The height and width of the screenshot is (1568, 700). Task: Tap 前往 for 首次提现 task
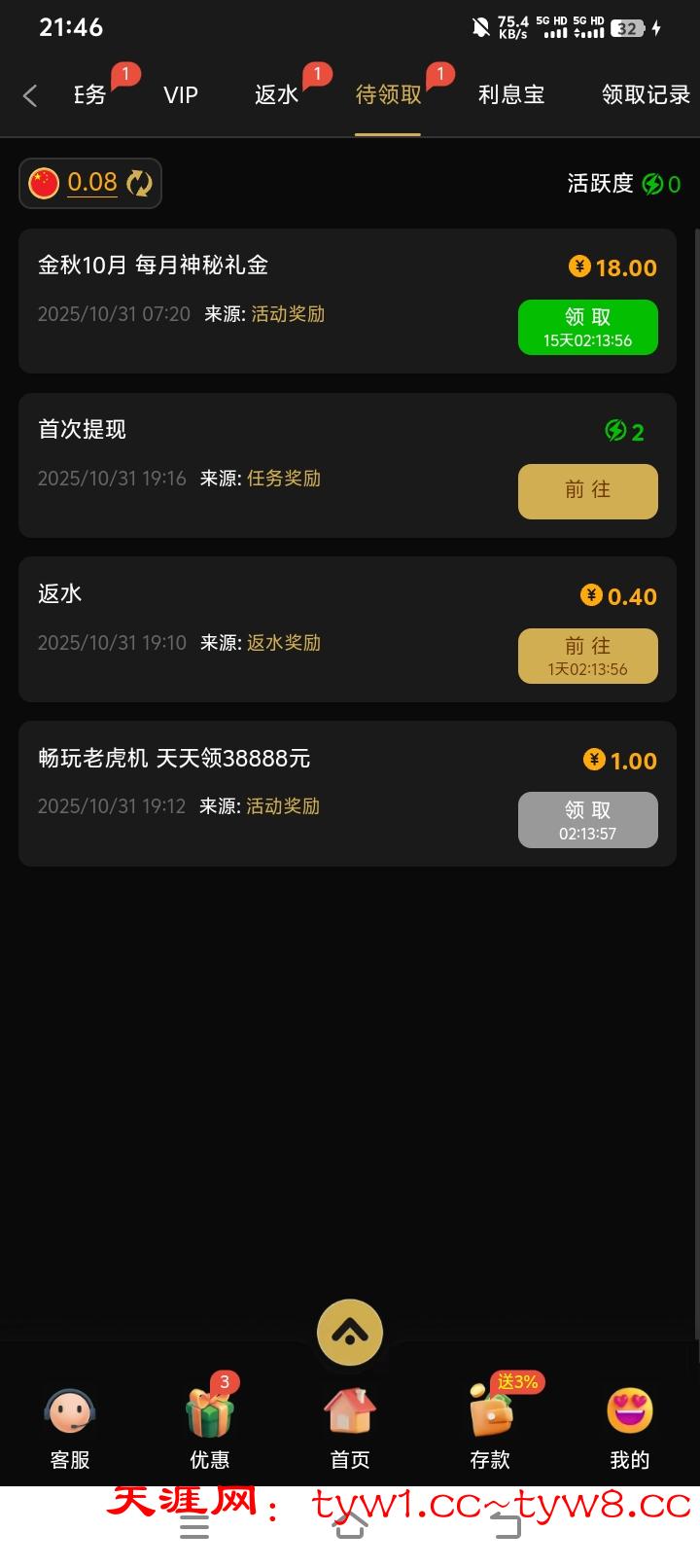pos(587,491)
